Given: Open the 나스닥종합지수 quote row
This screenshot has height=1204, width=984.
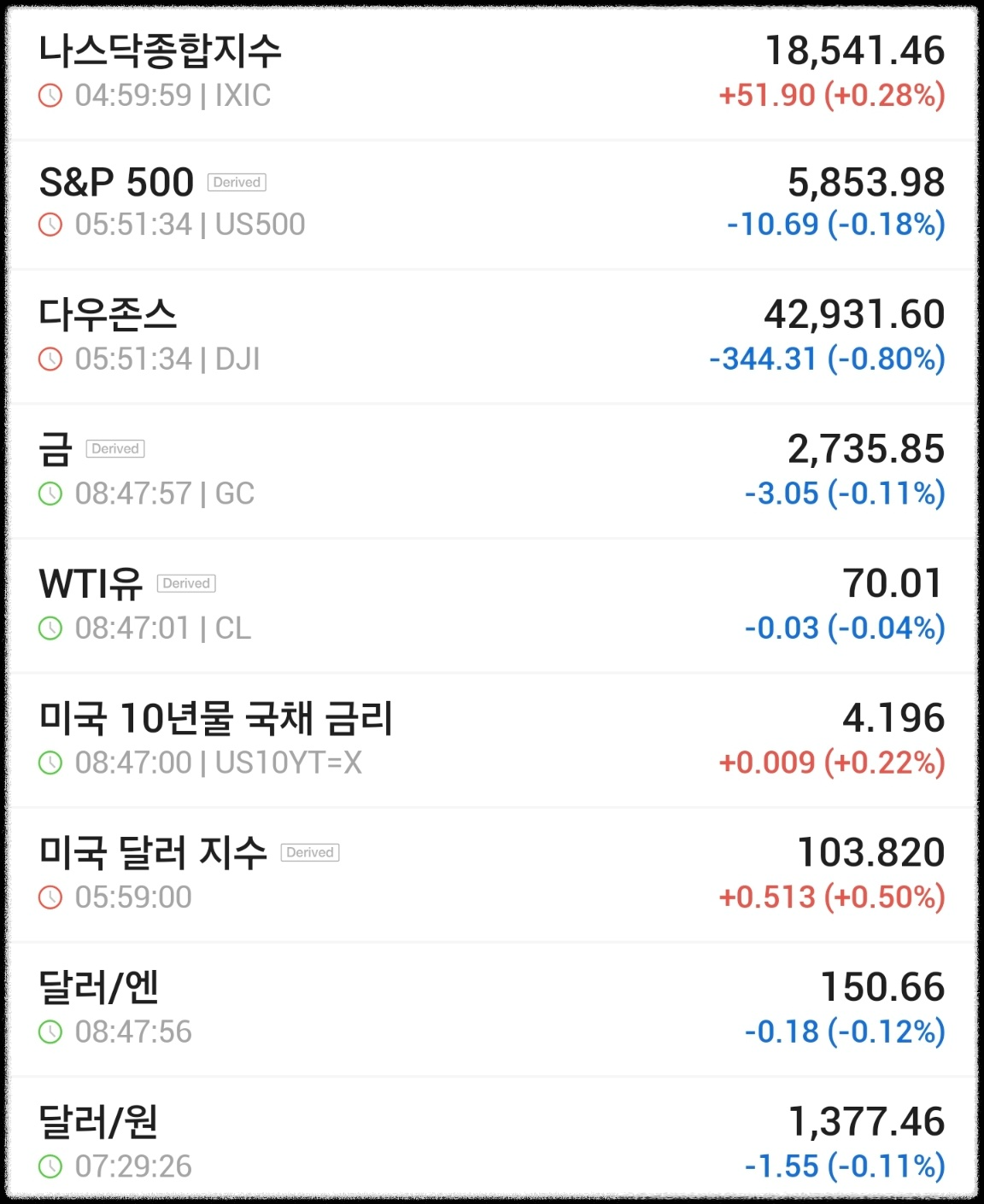Looking at the screenshot, I should [x=492, y=73].
